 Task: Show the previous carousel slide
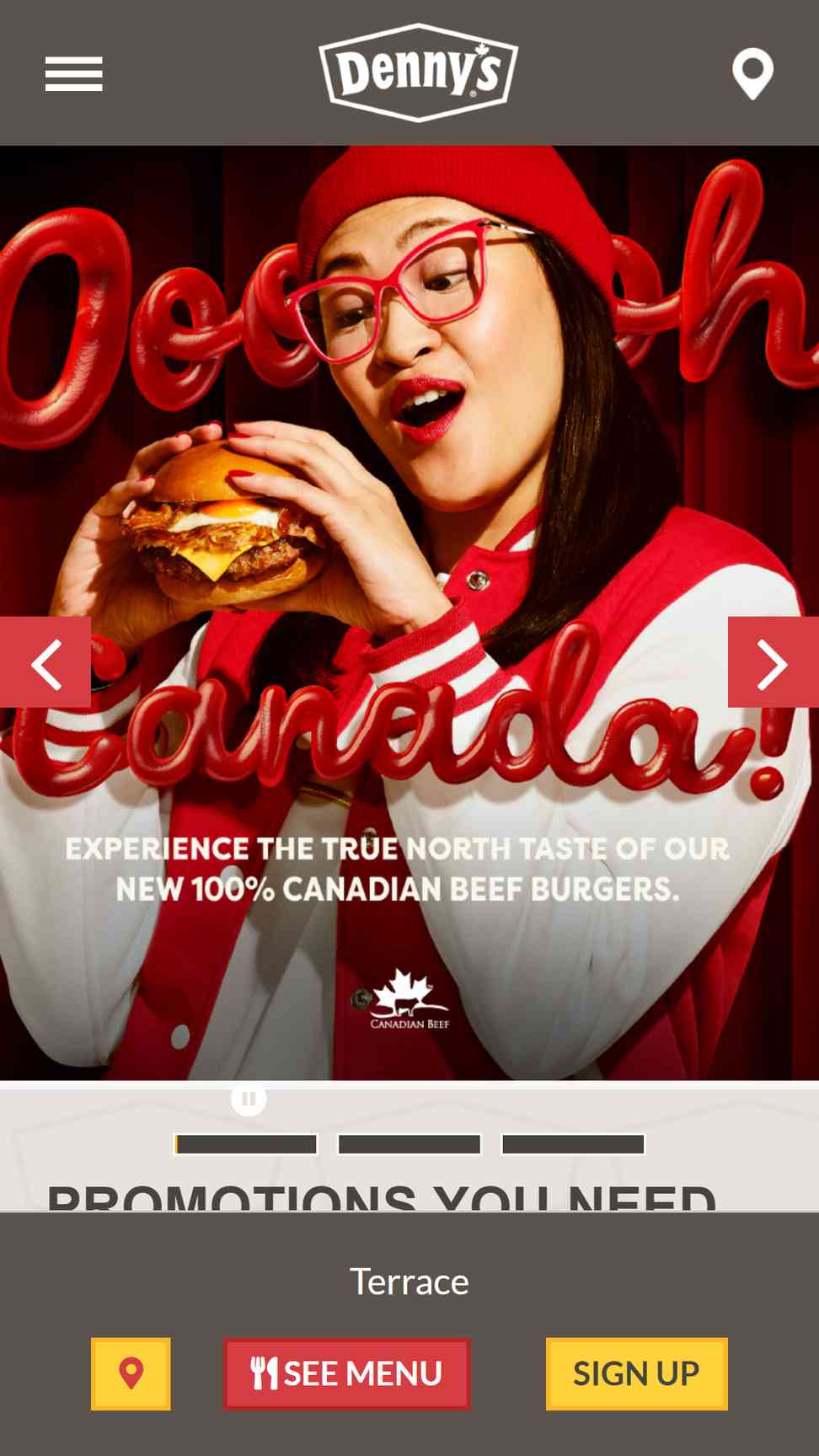coord(45,663)
